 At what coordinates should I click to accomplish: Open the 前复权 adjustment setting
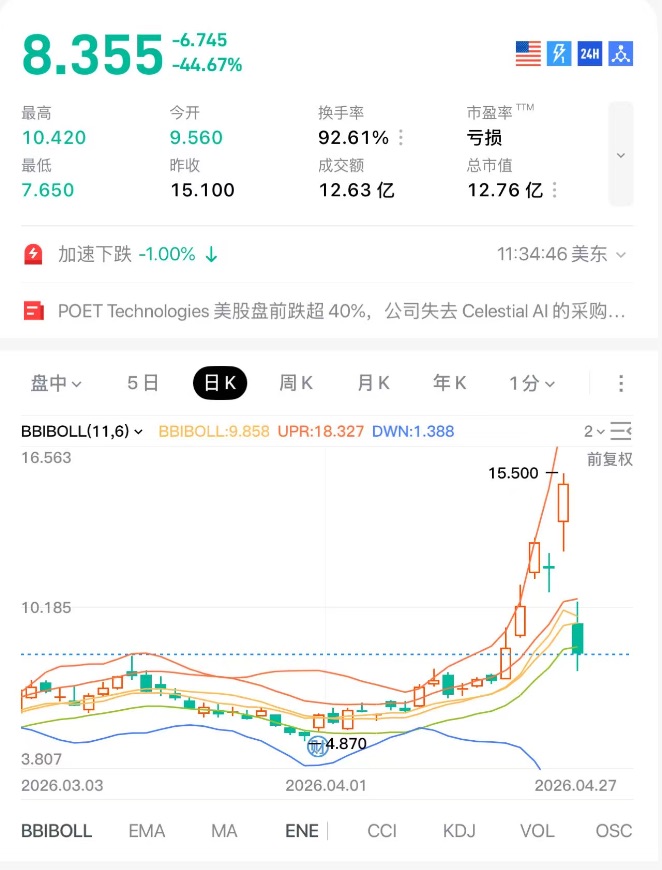610,459
